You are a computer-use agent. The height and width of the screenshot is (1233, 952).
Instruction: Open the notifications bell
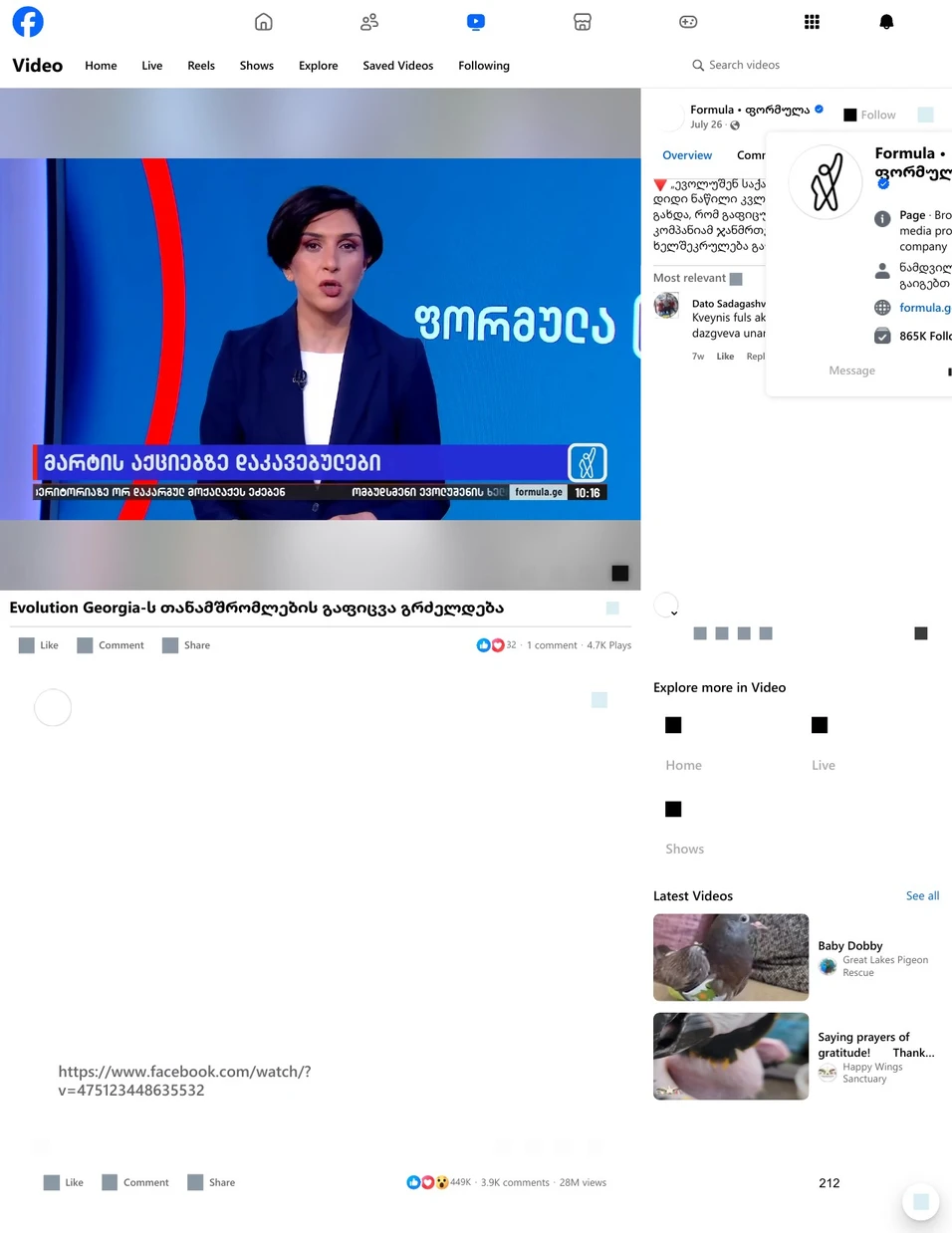click(886, 22)
